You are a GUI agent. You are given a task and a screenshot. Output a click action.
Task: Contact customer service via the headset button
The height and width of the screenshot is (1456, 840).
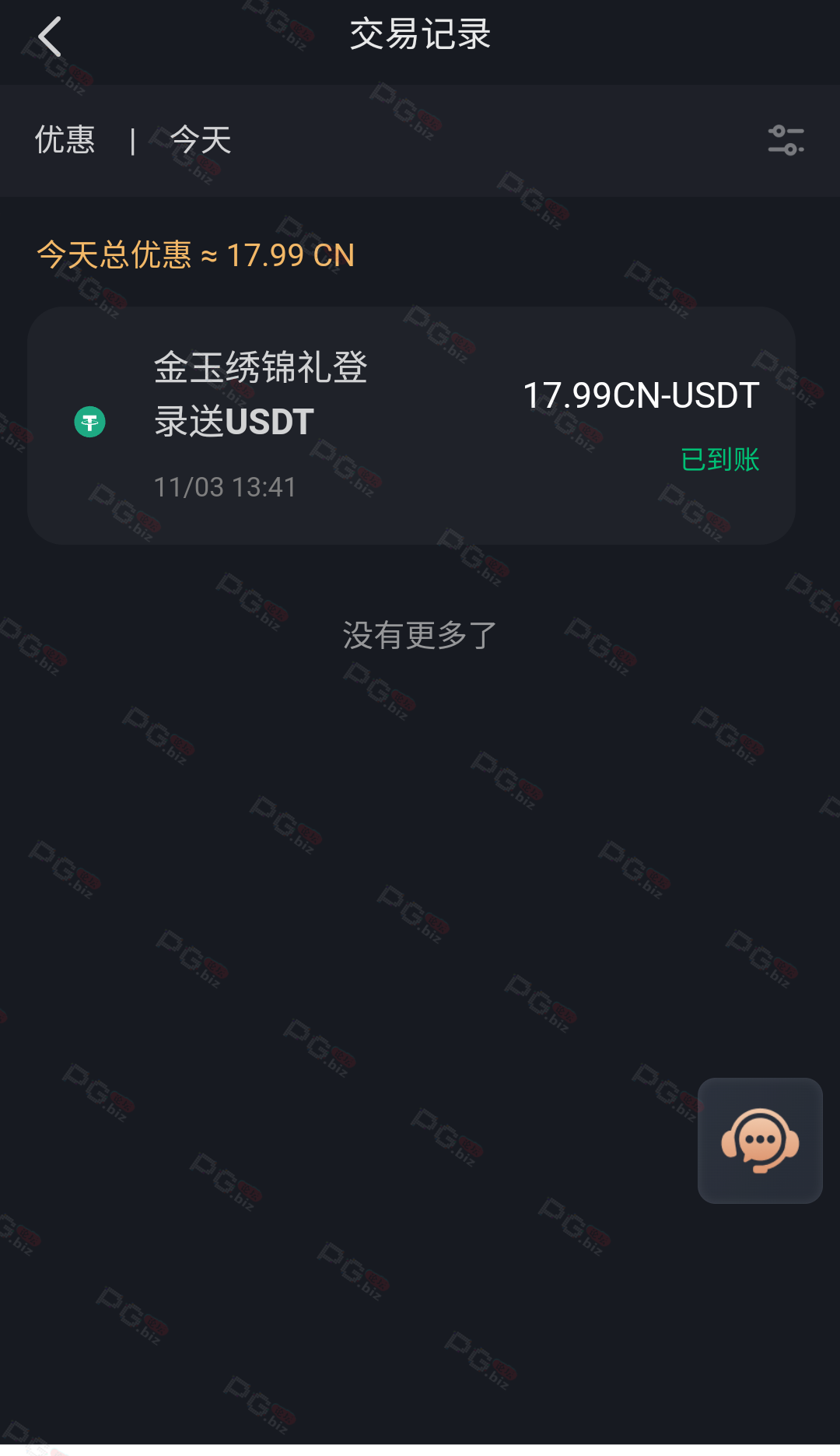click(x=760, y=1140)
